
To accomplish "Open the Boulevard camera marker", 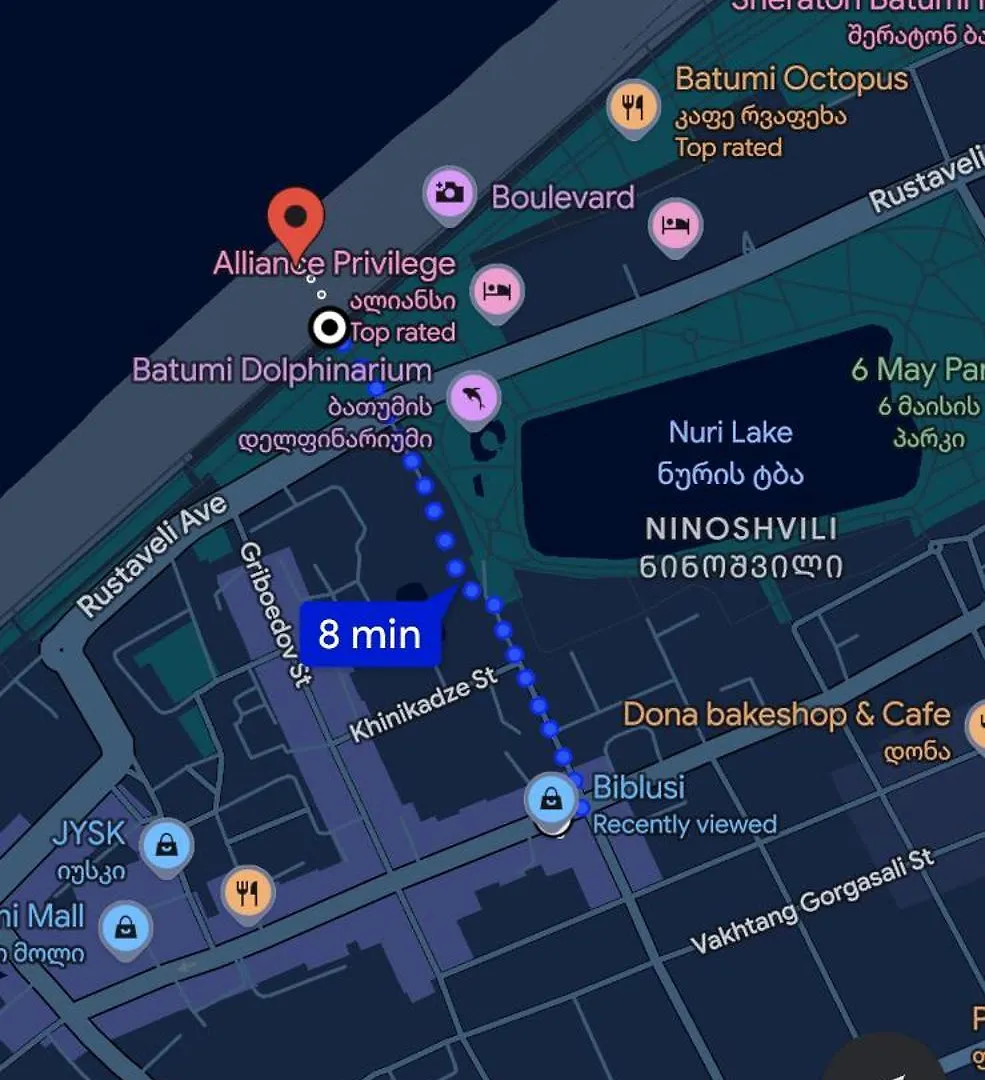I will [449, 191].
